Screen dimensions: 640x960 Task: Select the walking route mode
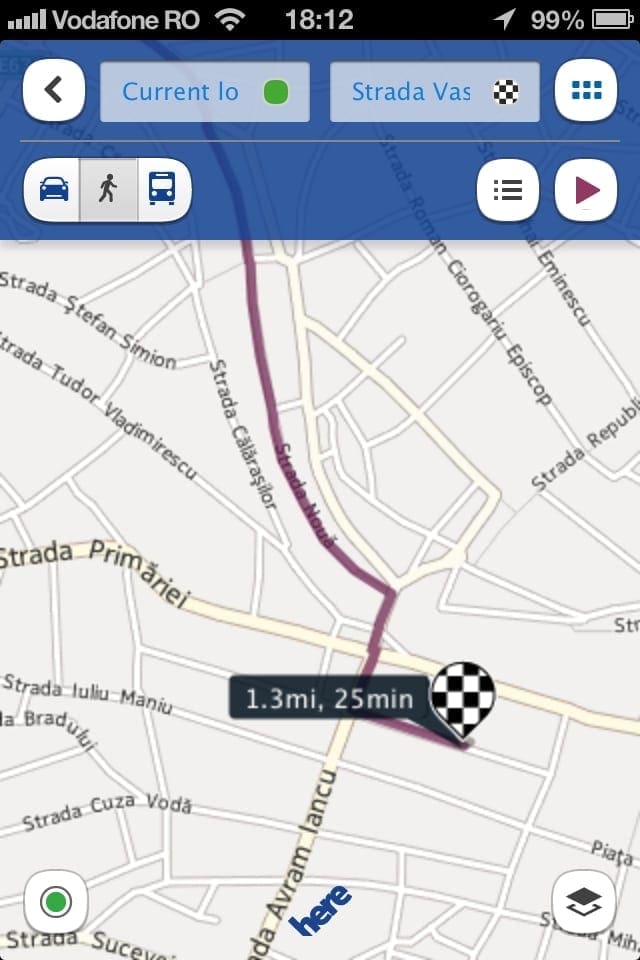[x=108, y=188]
